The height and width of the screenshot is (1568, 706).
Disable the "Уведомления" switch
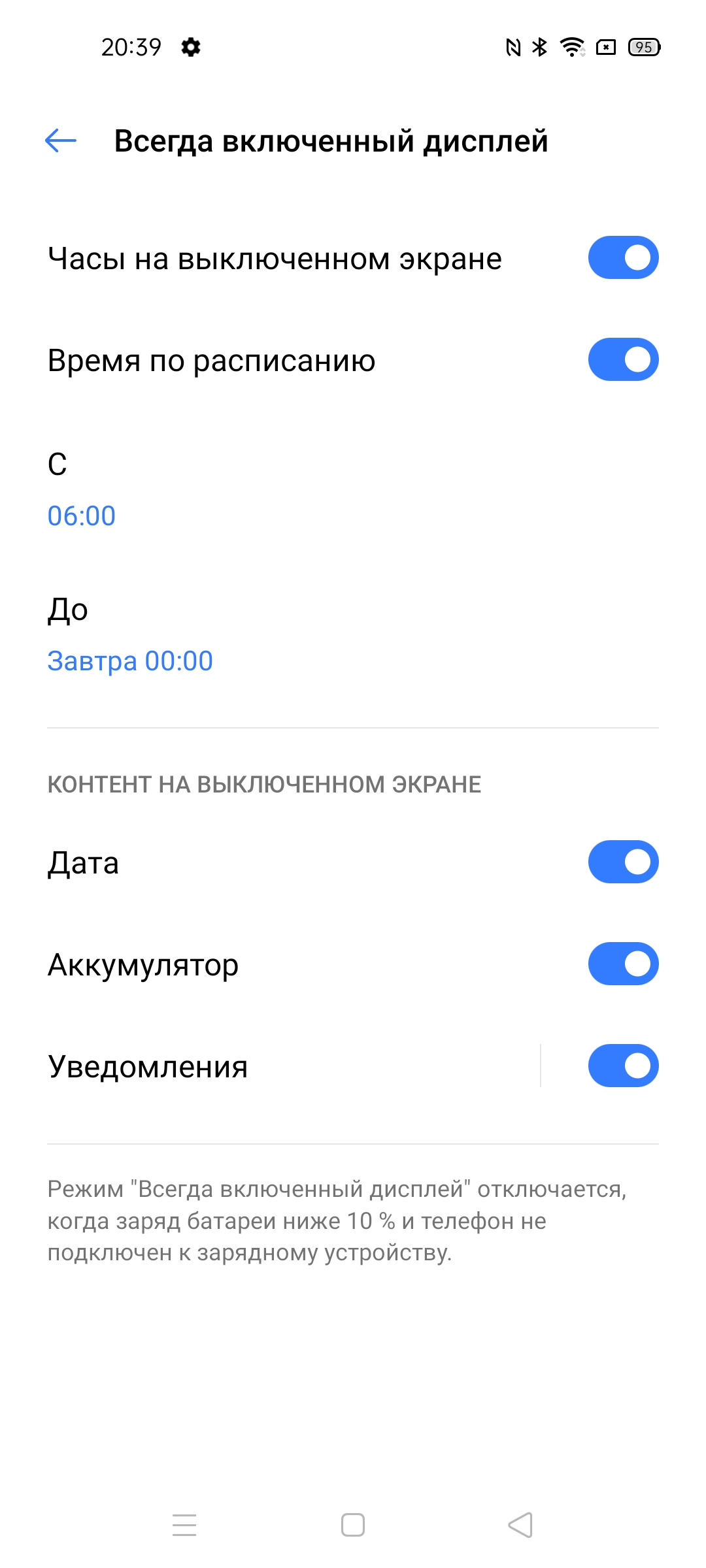pyautogui.click(x=623, y=1066)
